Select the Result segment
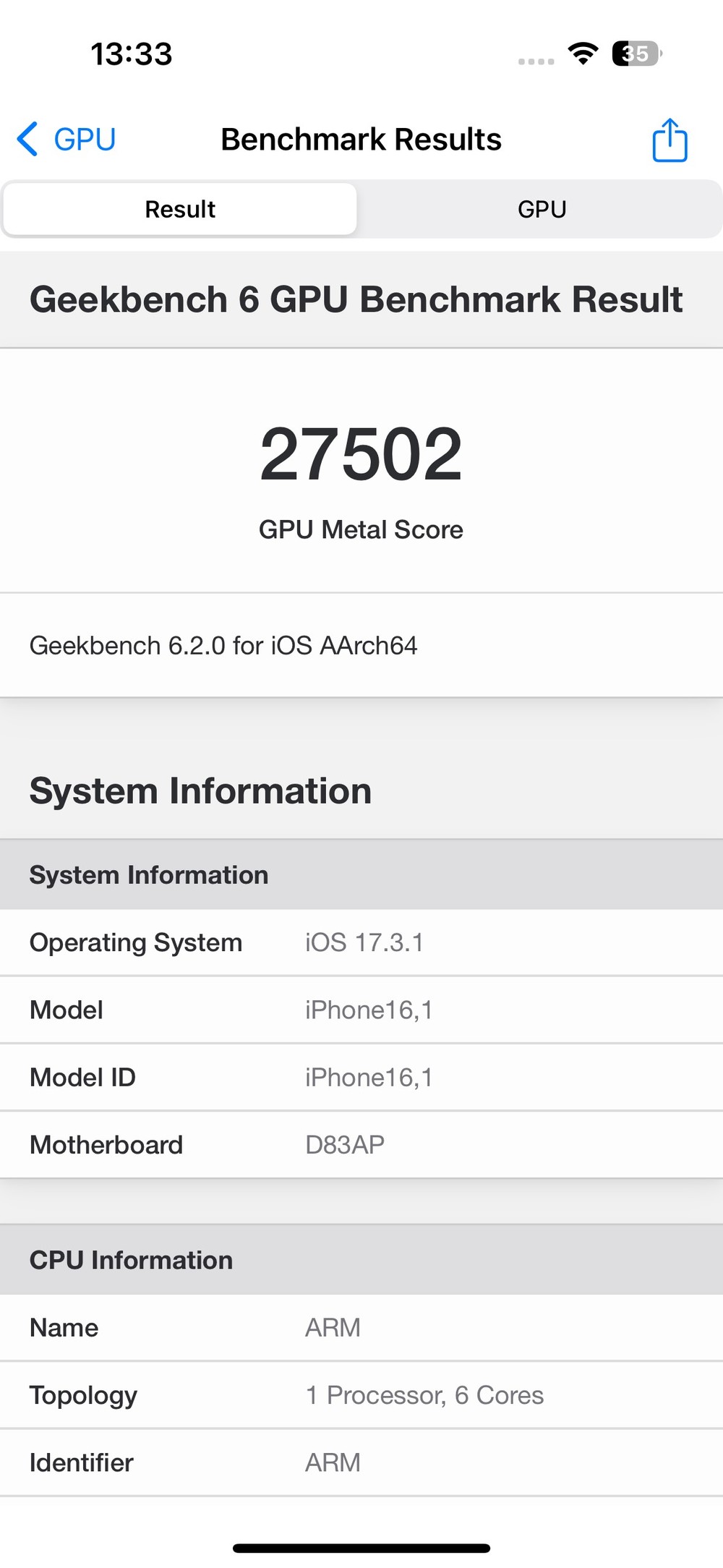723x1568 pixels. click(x=180, y=209)
